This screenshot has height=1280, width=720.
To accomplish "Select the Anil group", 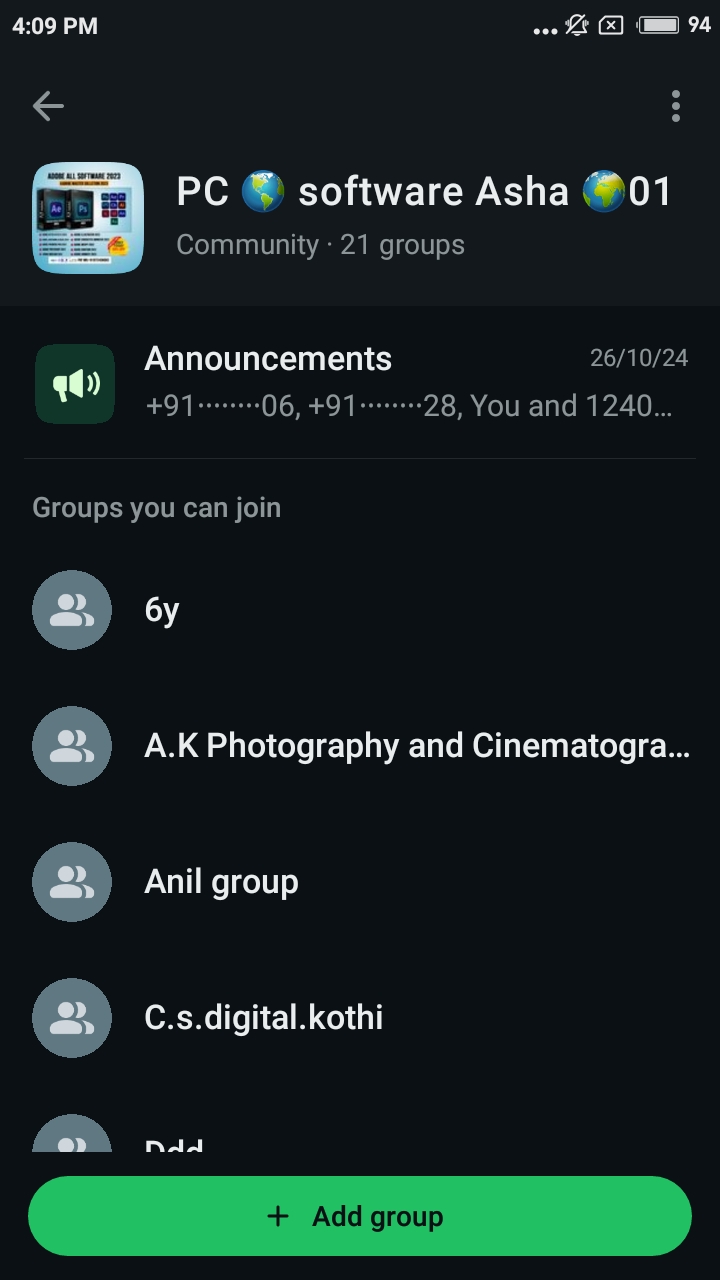I will click(360, 882).
